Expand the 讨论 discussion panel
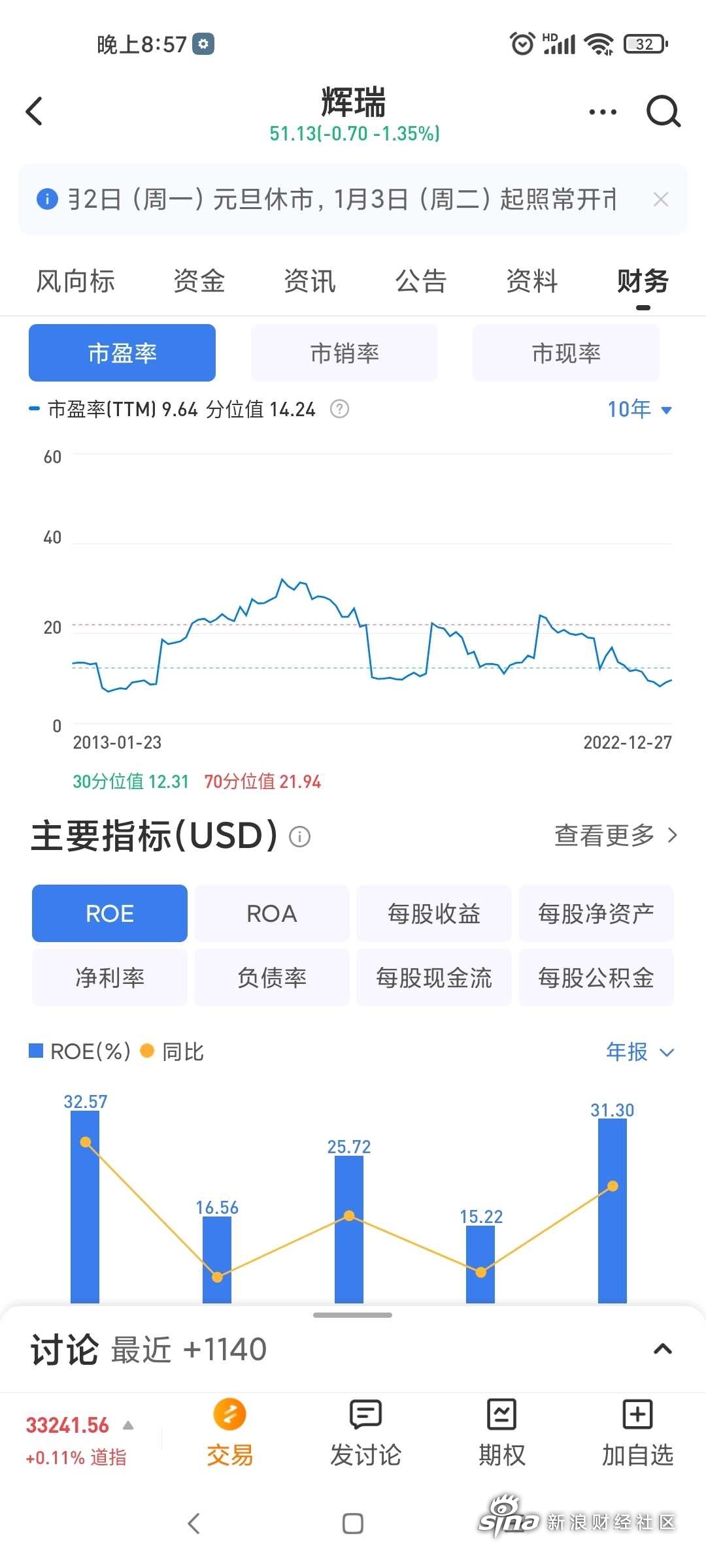 [663, 1349]
